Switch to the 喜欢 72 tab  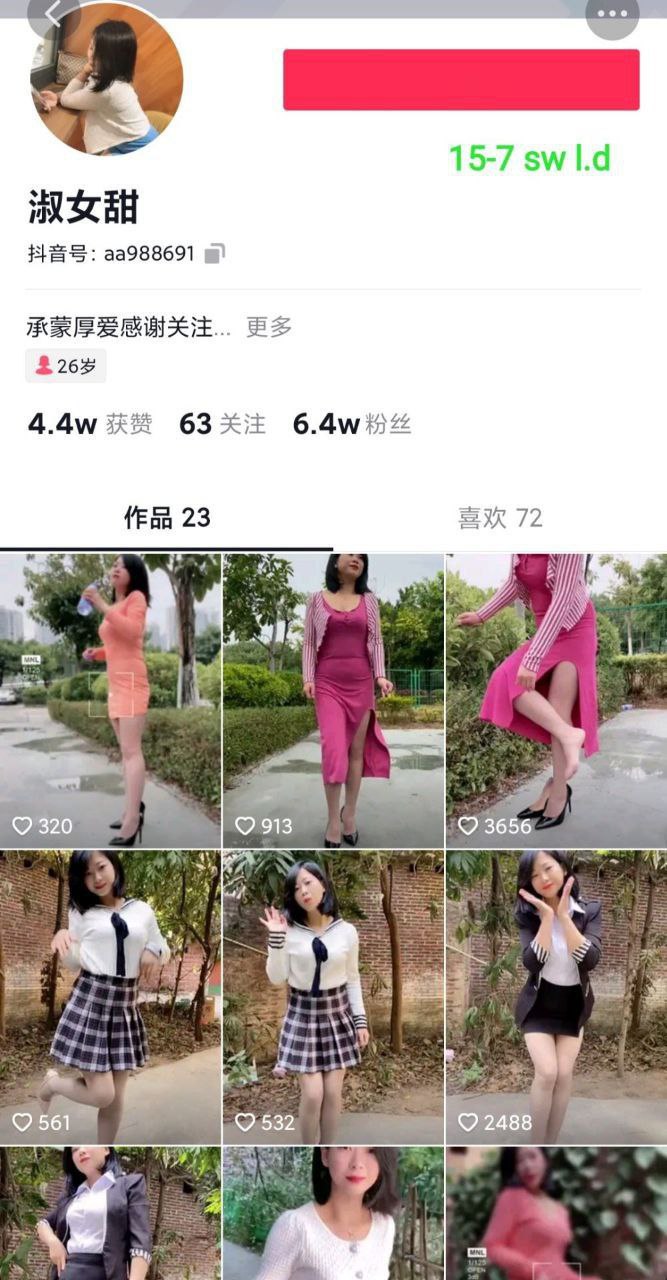click(500, 518)
